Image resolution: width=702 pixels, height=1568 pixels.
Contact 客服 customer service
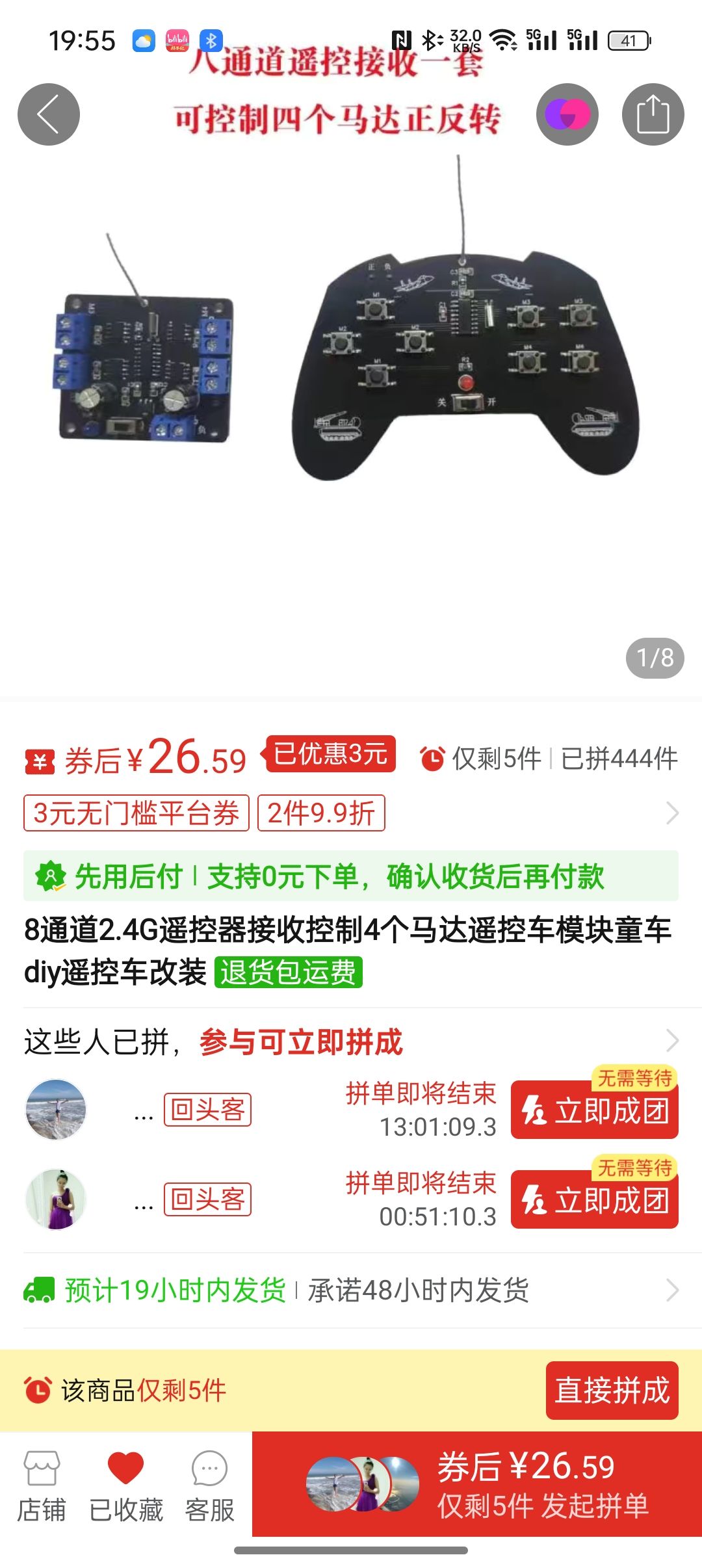209,1486
